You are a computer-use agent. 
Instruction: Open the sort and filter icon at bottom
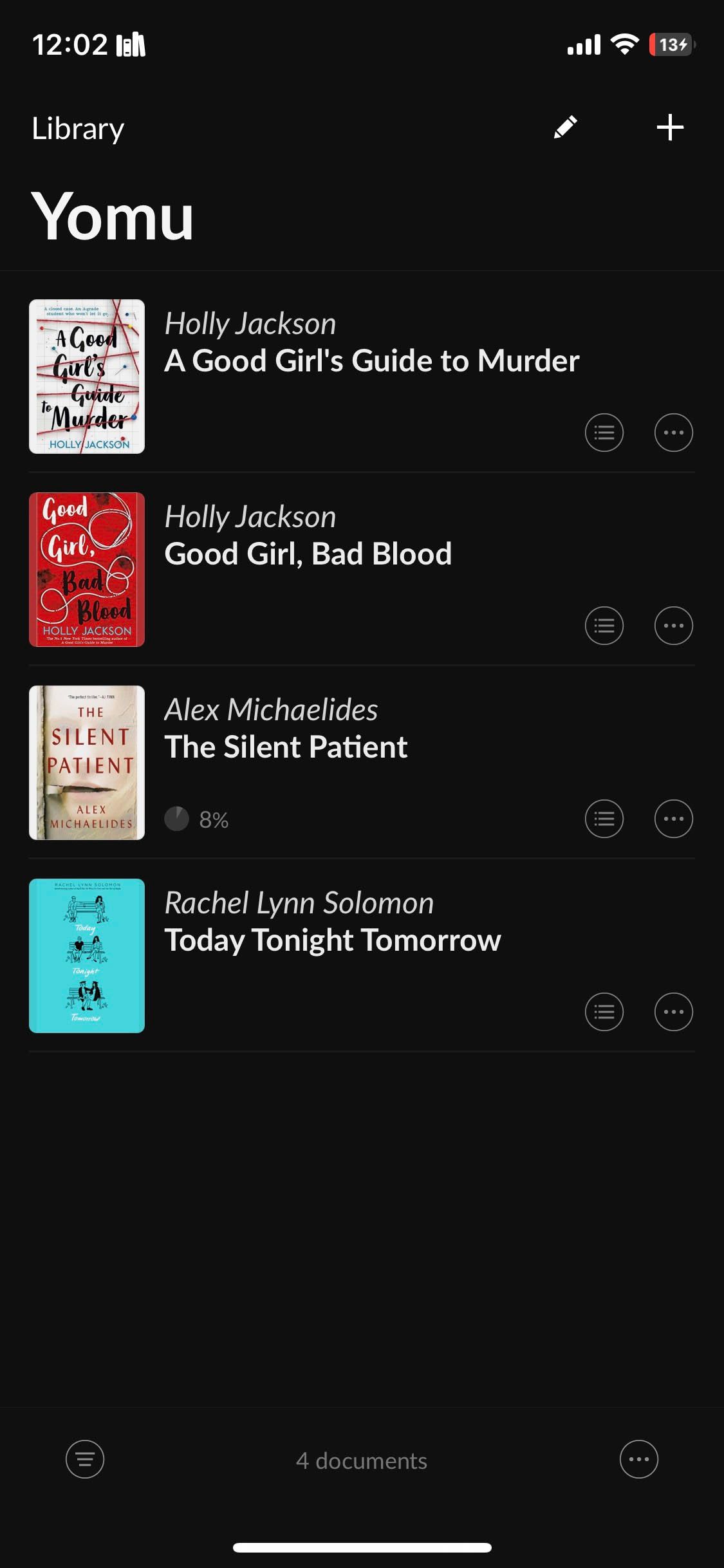85,1459
